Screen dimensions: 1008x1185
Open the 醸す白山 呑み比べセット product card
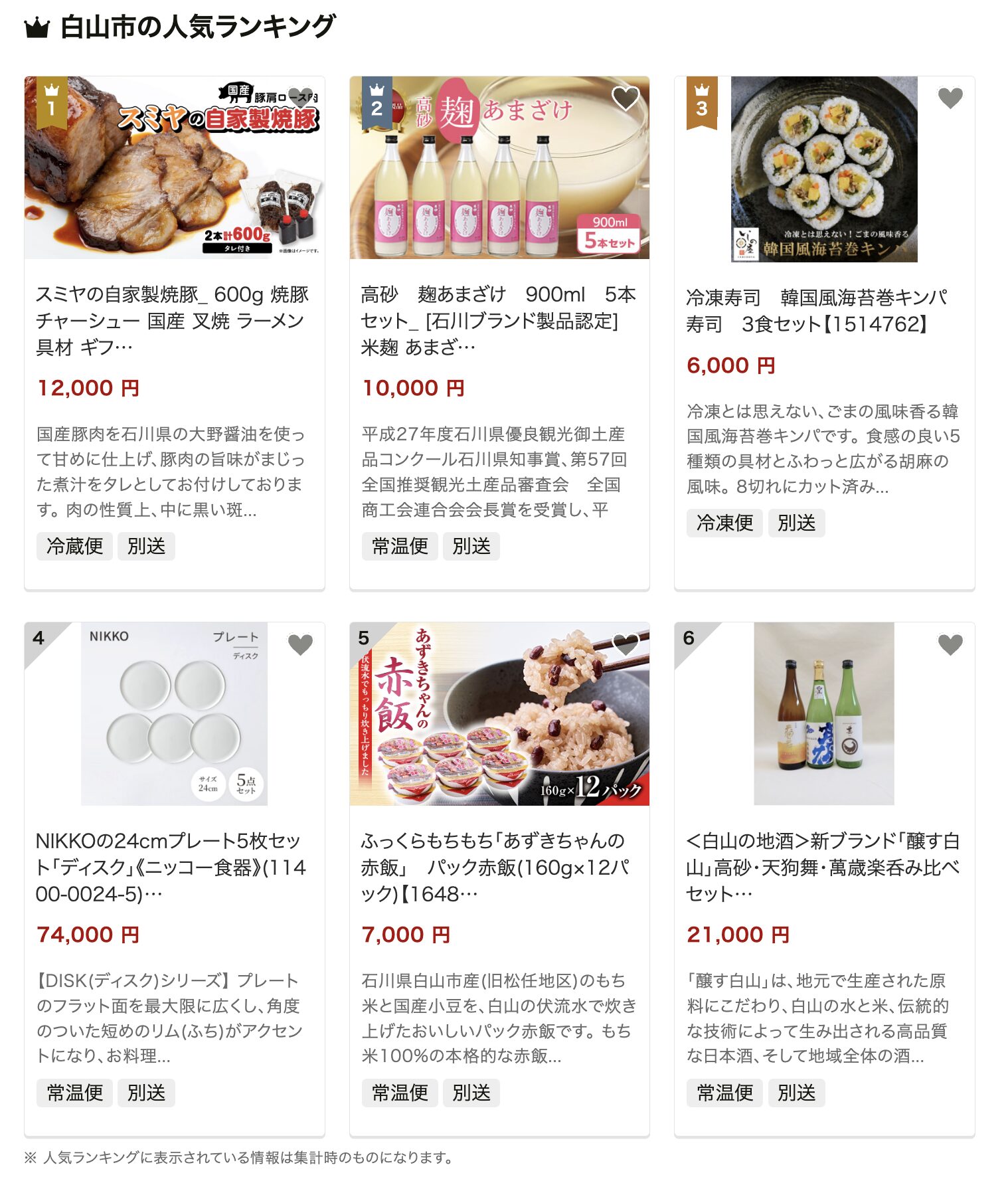coord(823,867)
